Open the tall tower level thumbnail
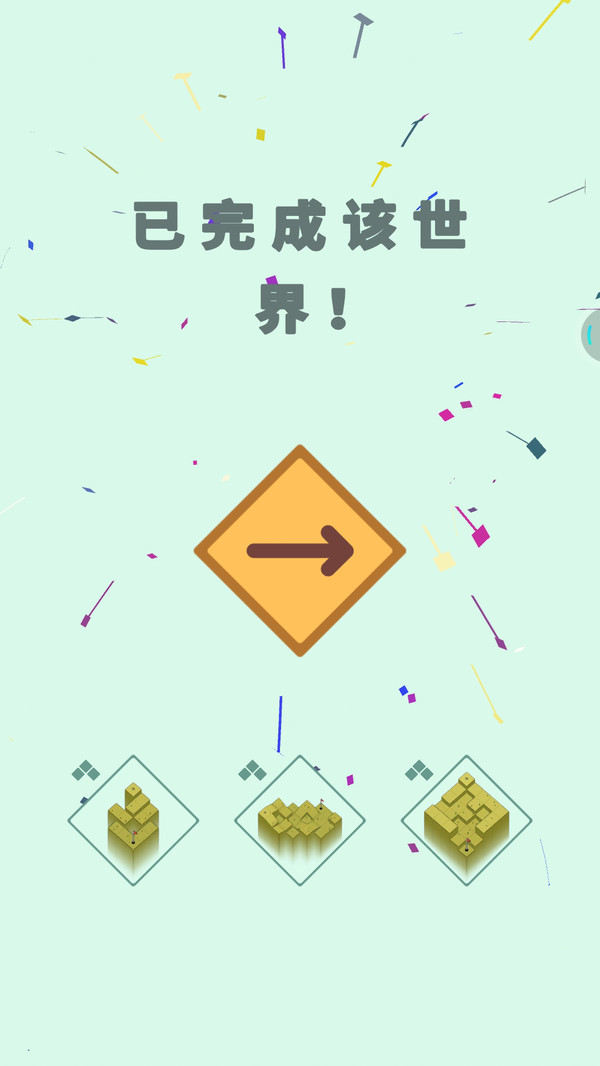This screenshot has height=1066, width=600. click(133, 821)
